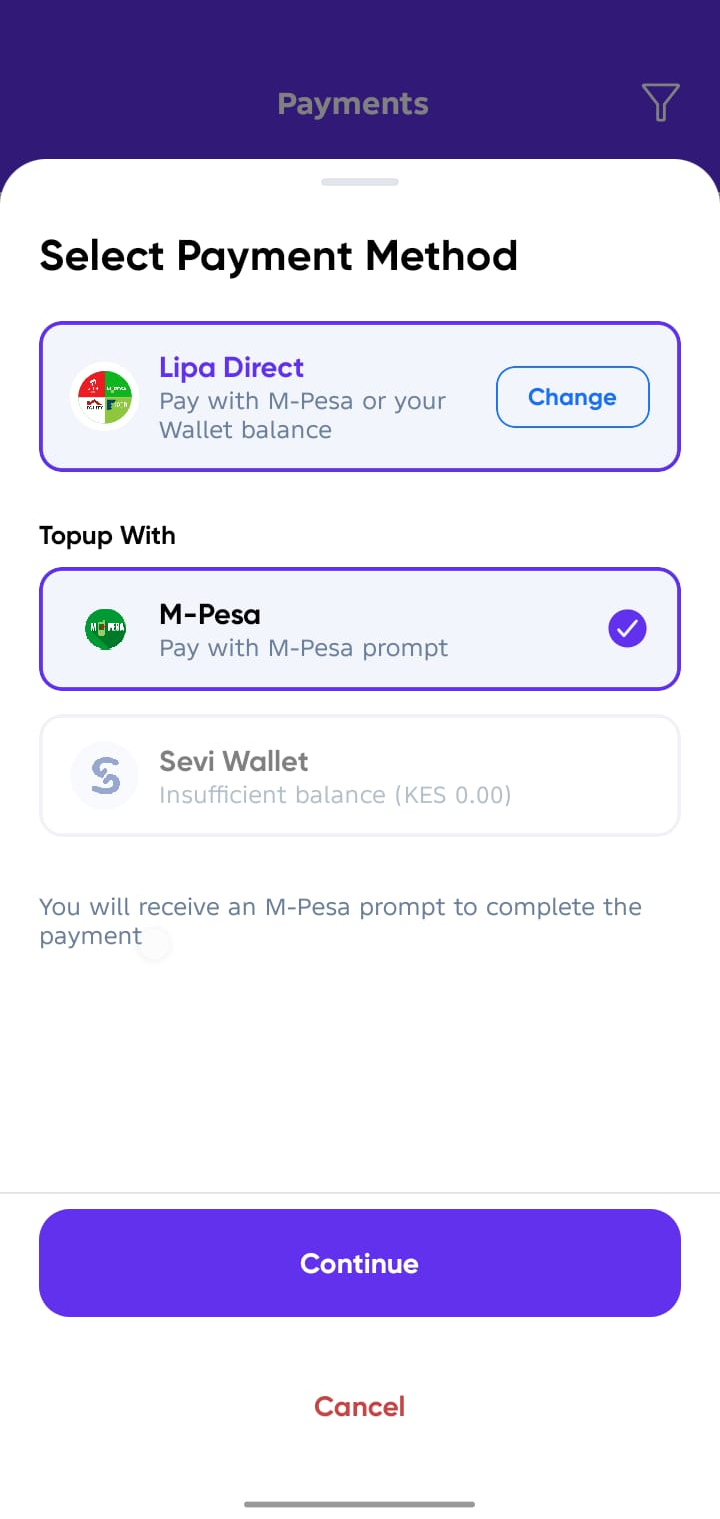Tap the Payments header title
720x1519 pixels.
[x=353, y=102]
